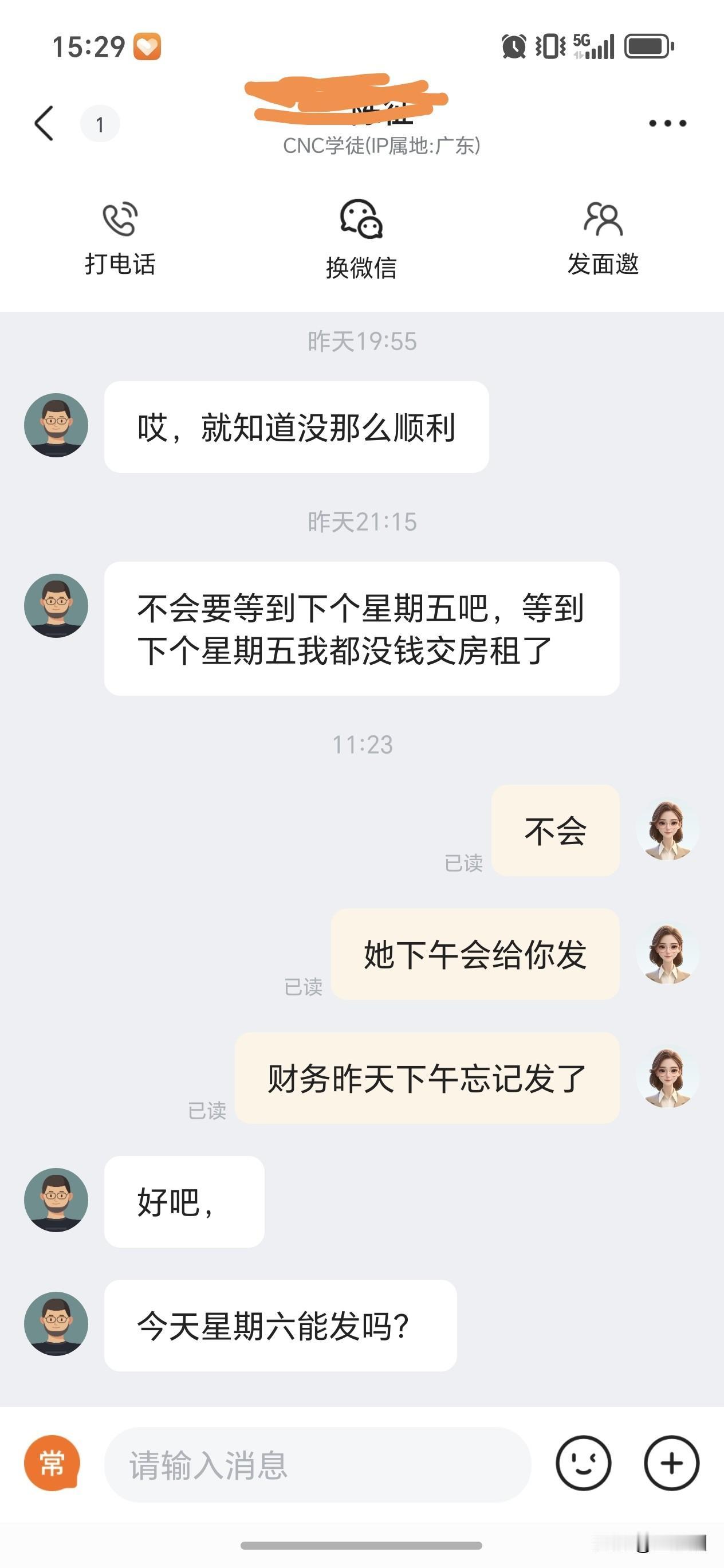Tap the 发面邀 interview invitation icon
Screen dimensions: 724x1568
pos(603,220)
